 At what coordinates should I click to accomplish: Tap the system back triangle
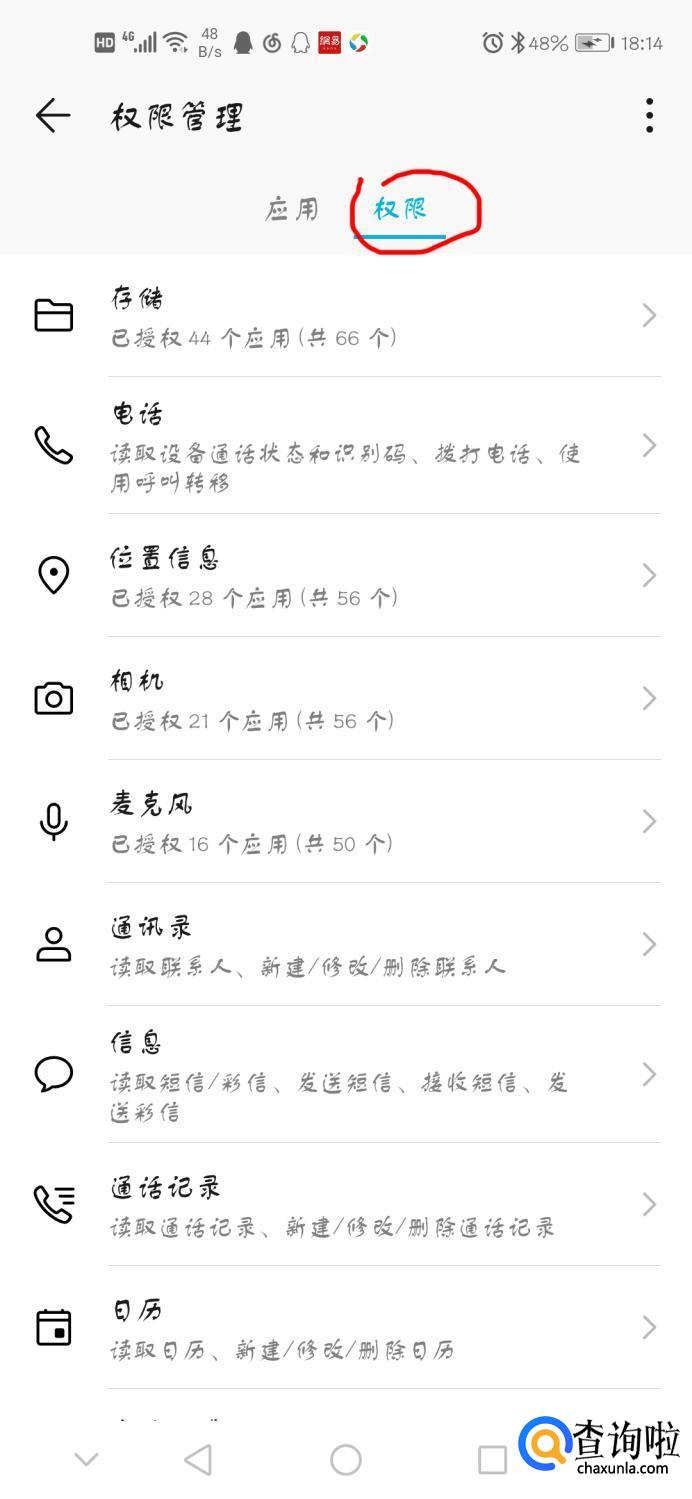coord(199,1460)
